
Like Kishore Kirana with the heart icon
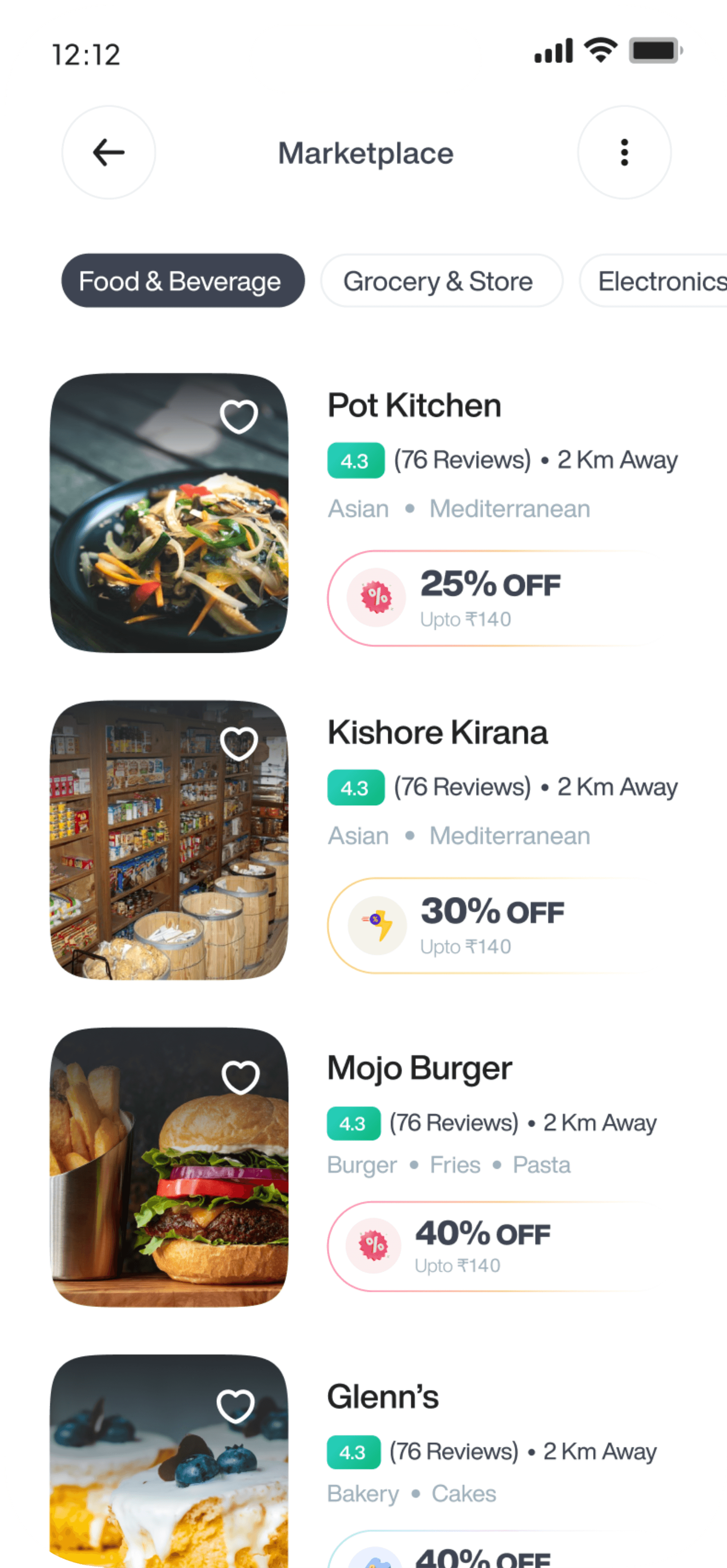point(238,743)
